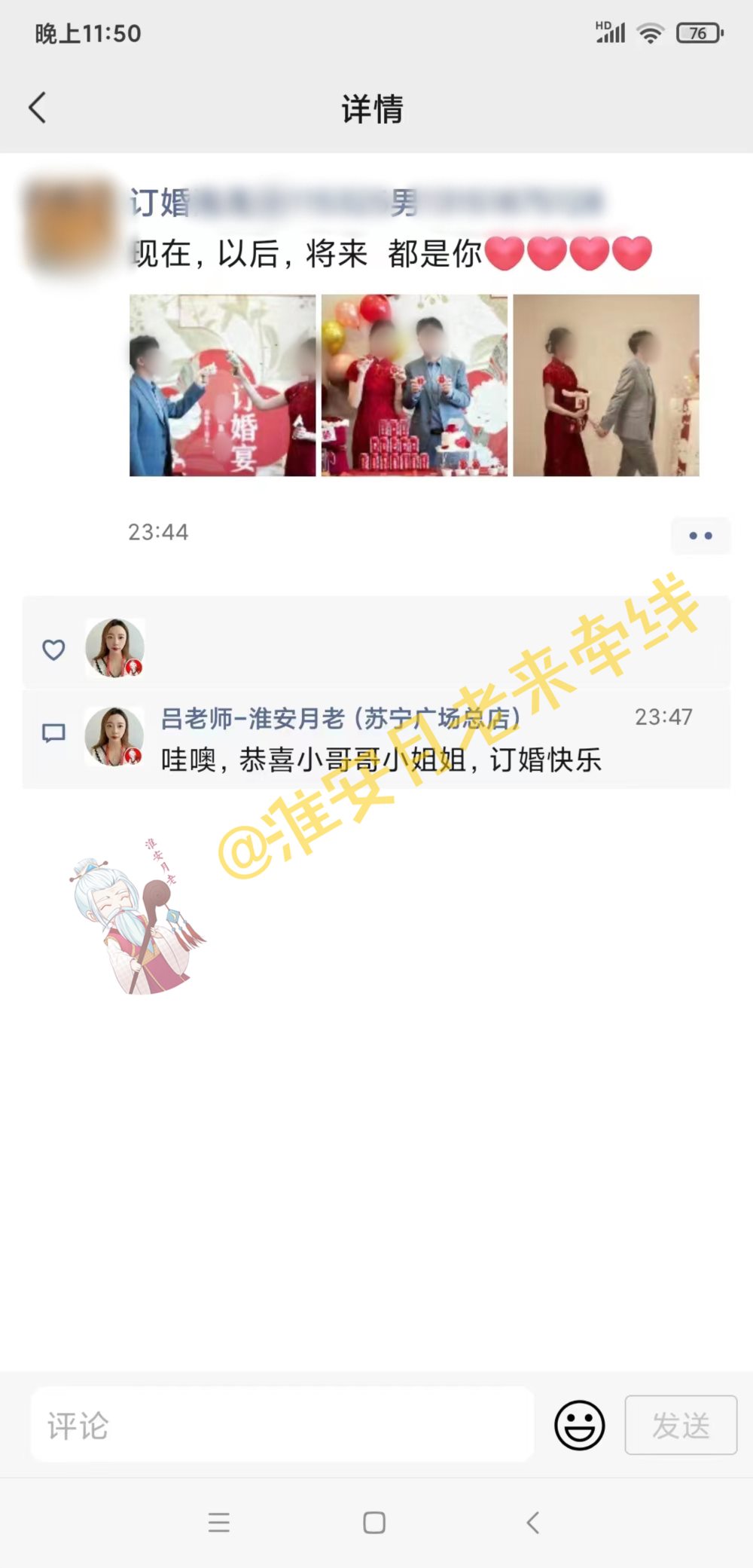This screenshot has height=1568, width=753.
Task: Tap 吕老师-淮安月老 commenter name
Action: click(340, 718)
